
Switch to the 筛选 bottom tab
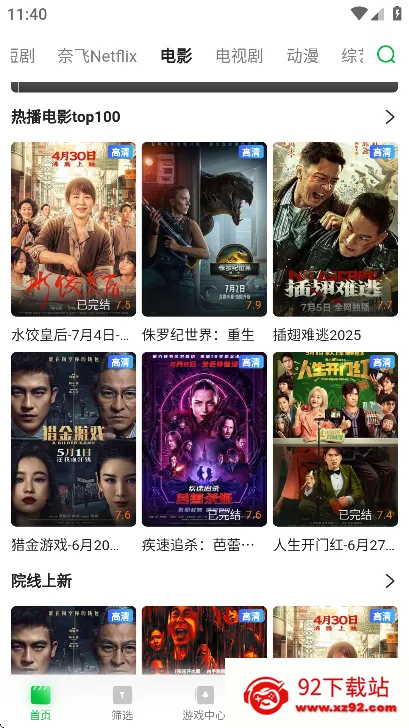tap(123, 703)
